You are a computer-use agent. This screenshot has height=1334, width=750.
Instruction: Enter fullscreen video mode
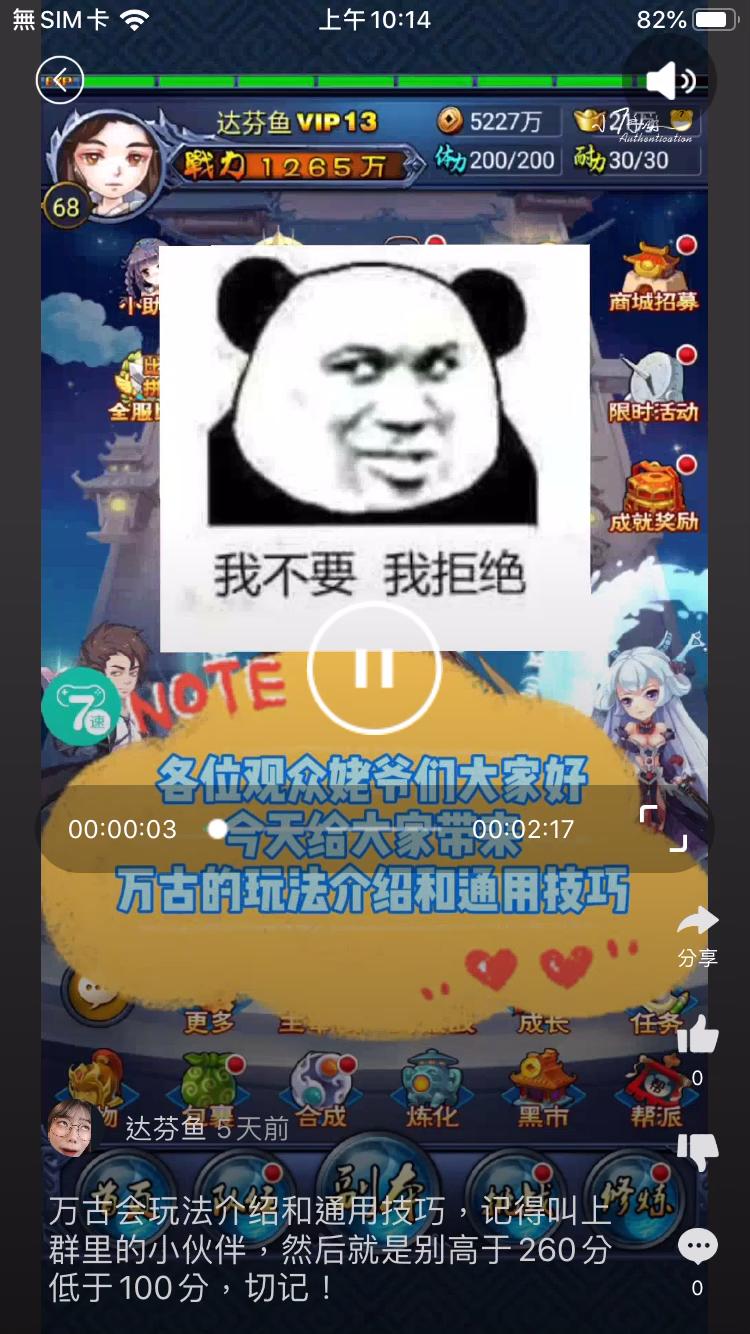coord(663,828)
